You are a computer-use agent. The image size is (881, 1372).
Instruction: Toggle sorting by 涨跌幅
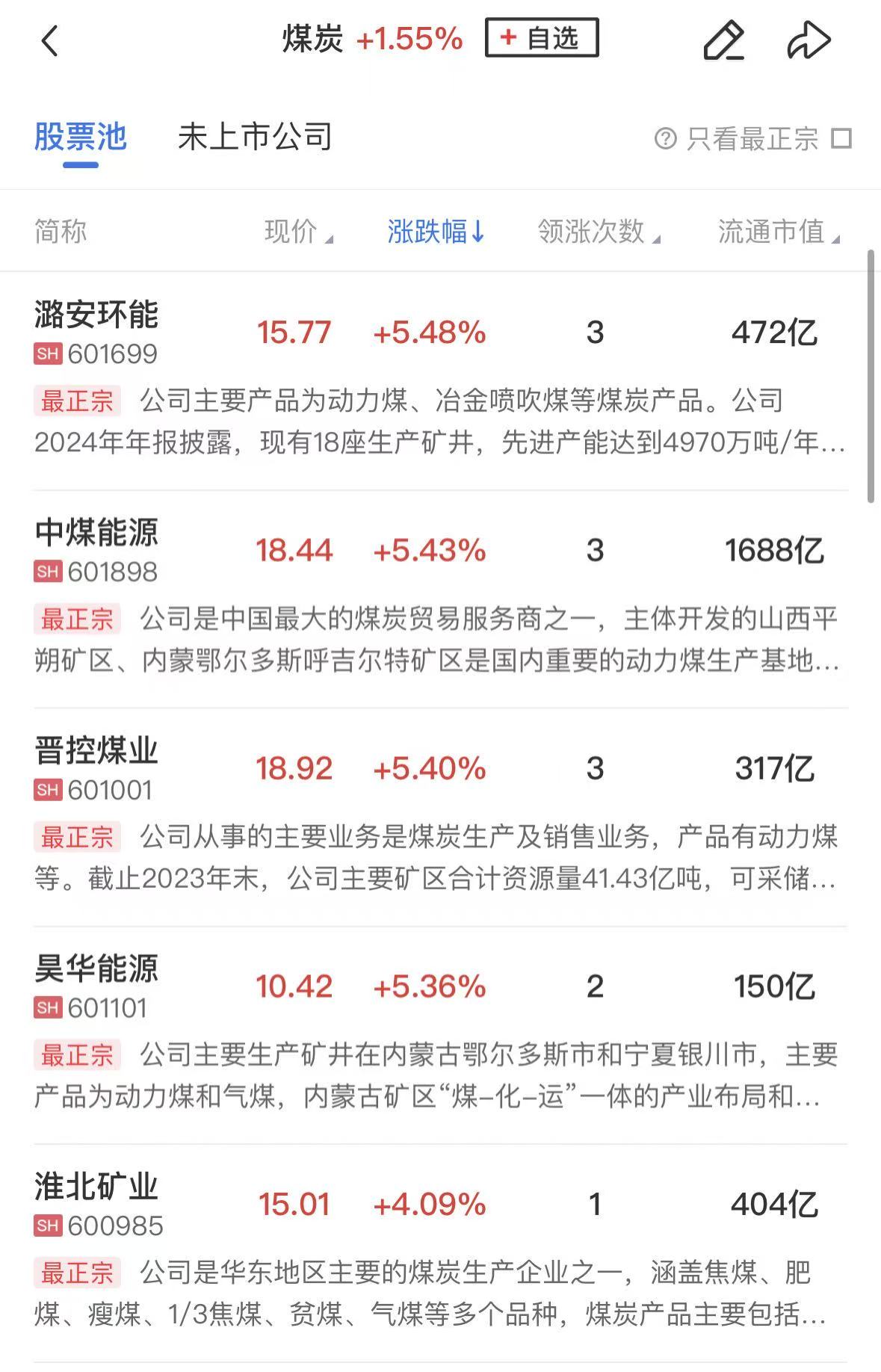click(x=436, y=232)
